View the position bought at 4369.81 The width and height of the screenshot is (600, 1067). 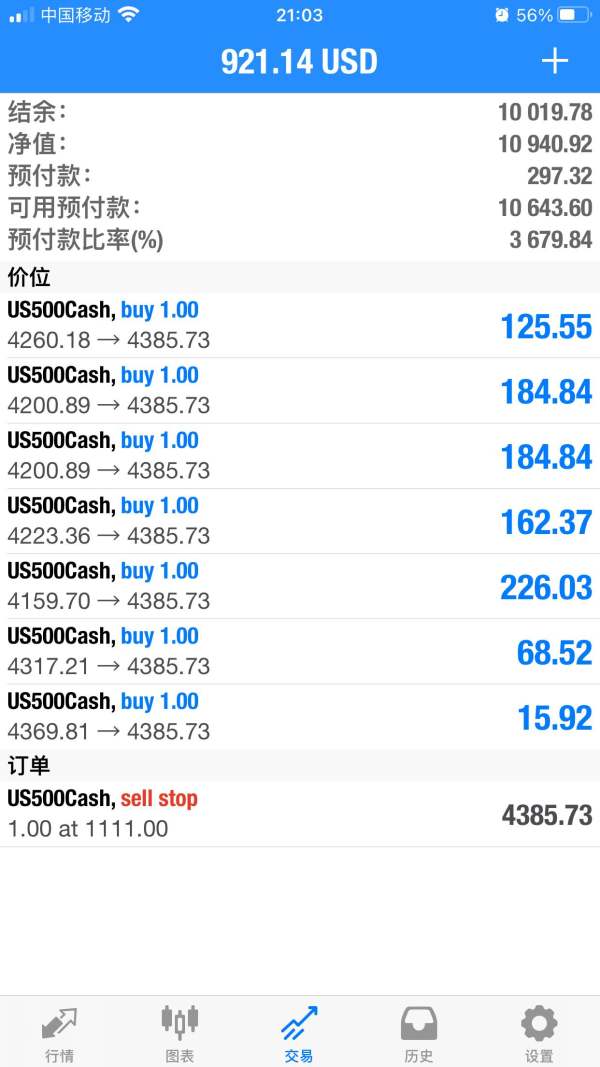tap(300, 716)
